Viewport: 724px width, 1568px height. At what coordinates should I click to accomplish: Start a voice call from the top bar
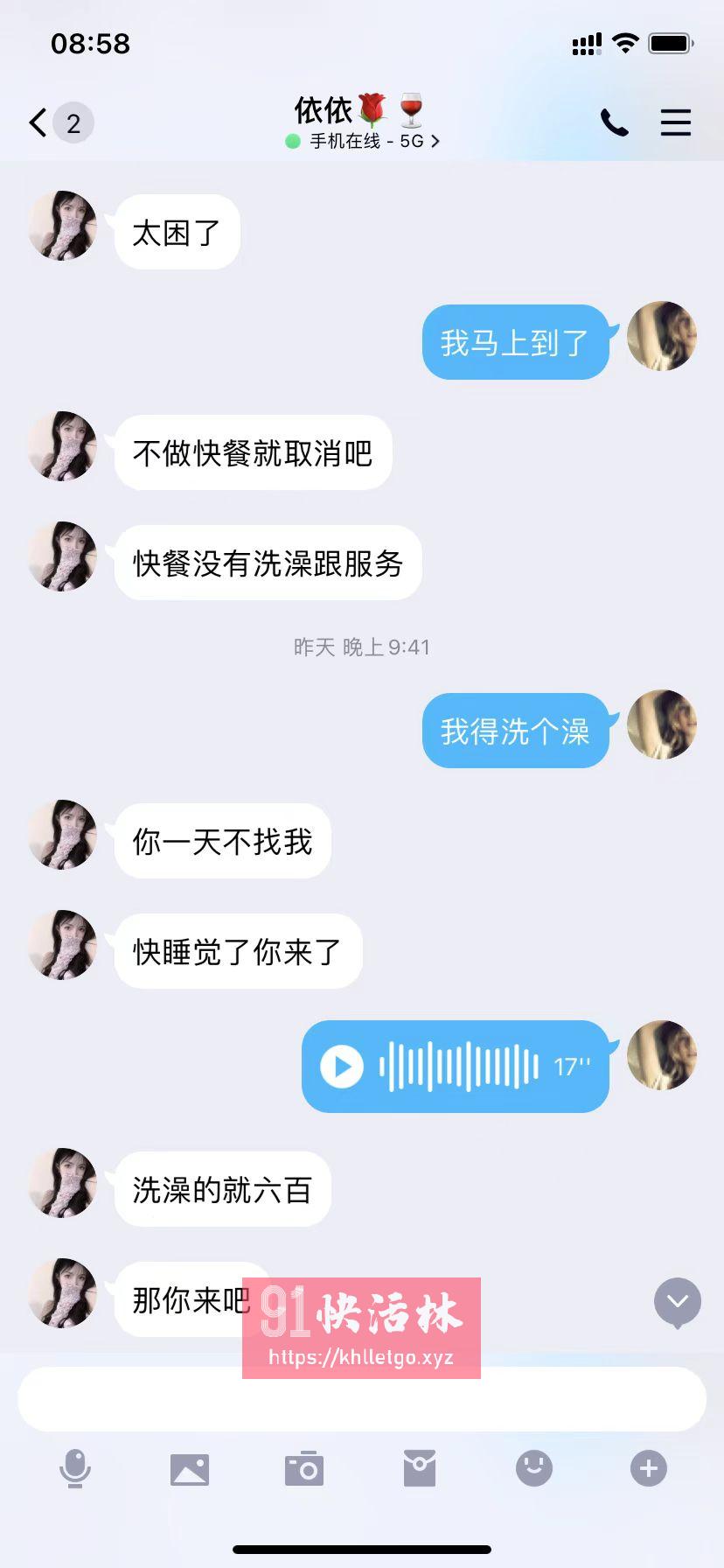[x=615, y=122]
